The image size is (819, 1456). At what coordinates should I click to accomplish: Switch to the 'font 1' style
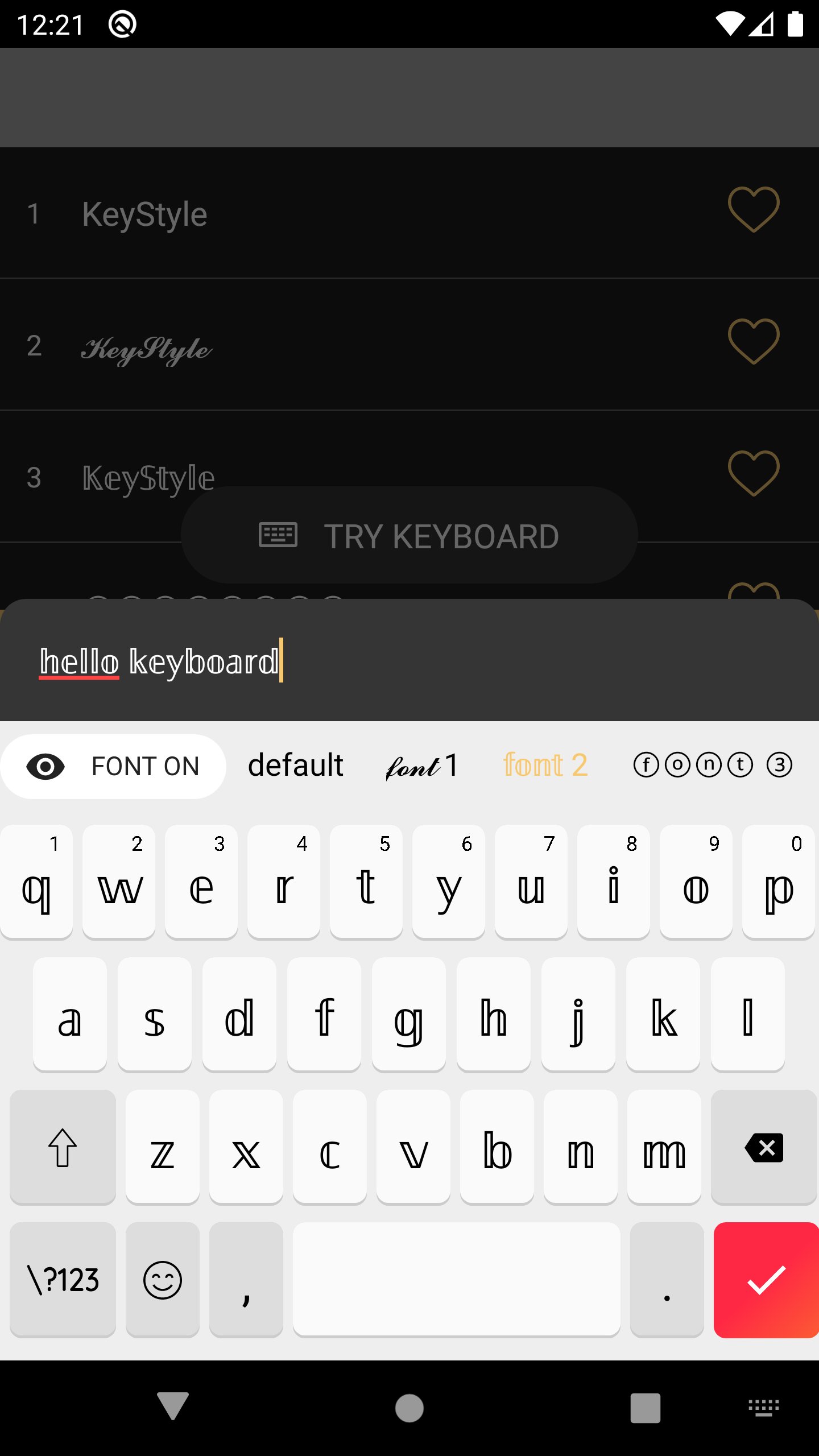click(x=422, y=765)
